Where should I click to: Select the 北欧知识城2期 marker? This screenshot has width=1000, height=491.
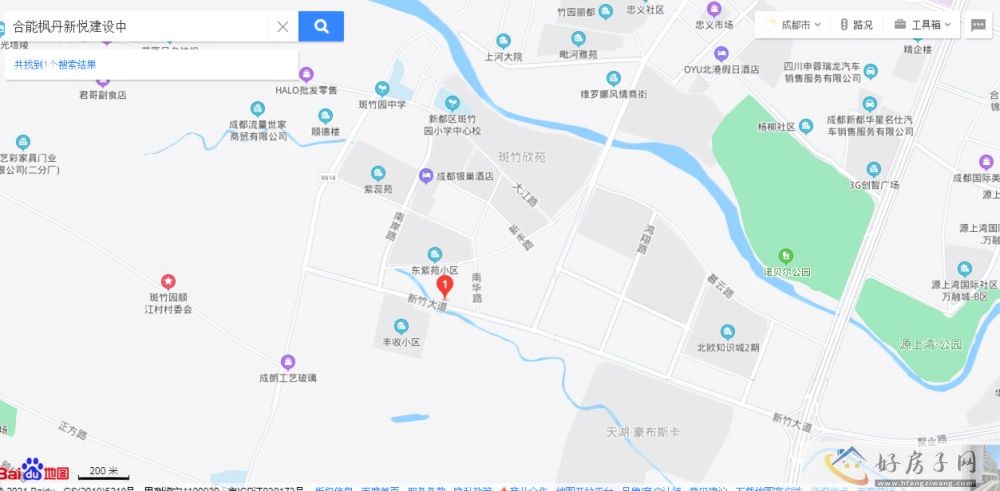click(727, 331)
